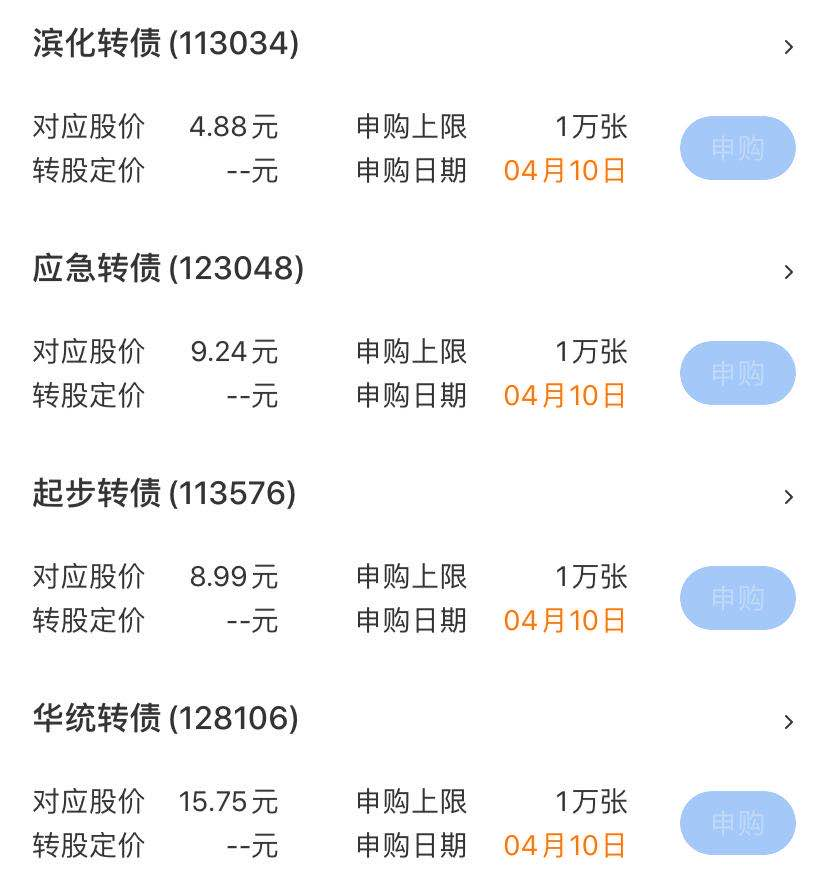
Task: Open 起步转债 details using its chevron arrow
Action: [x=789, y=496]
